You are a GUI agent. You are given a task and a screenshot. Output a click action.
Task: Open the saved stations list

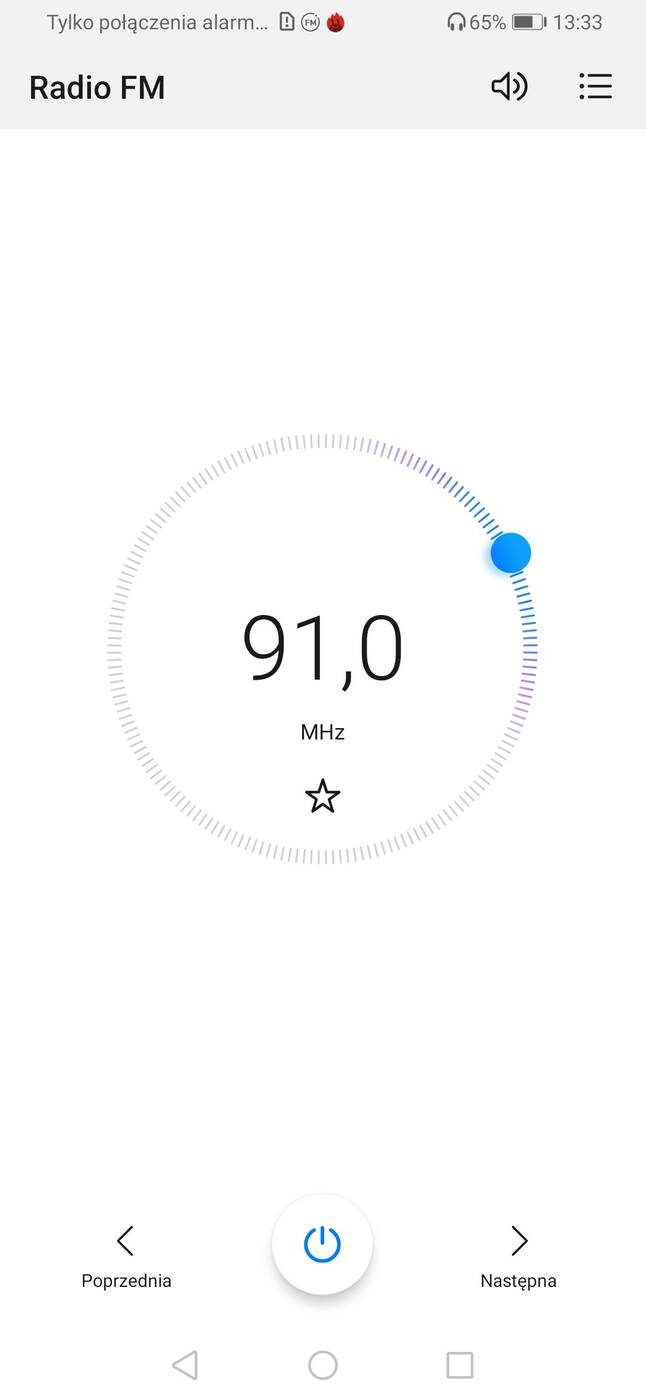(x=595, y=87)
